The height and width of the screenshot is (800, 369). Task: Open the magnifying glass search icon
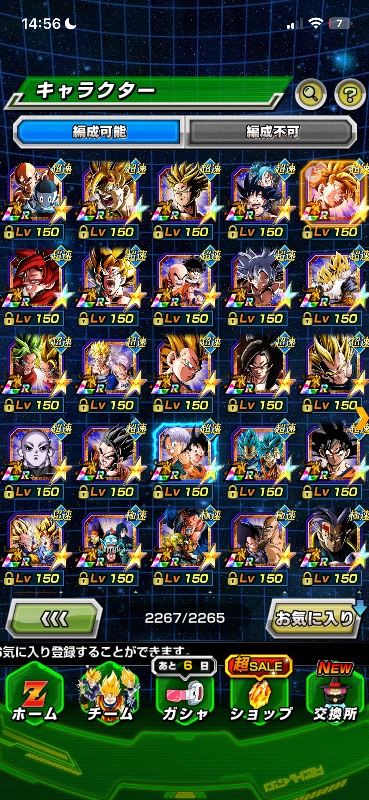click(311, 93)
